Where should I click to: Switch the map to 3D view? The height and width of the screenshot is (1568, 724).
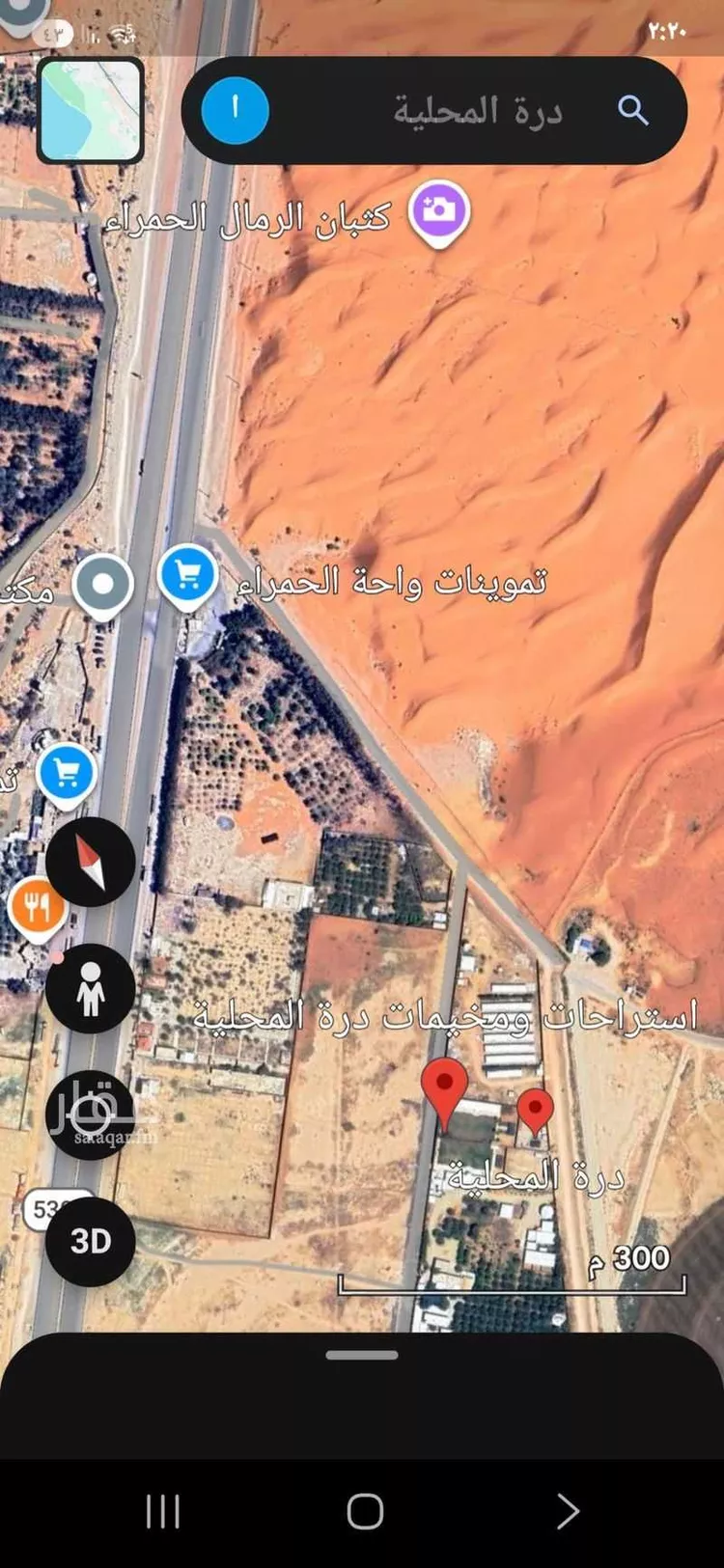tap(91, 1241)
